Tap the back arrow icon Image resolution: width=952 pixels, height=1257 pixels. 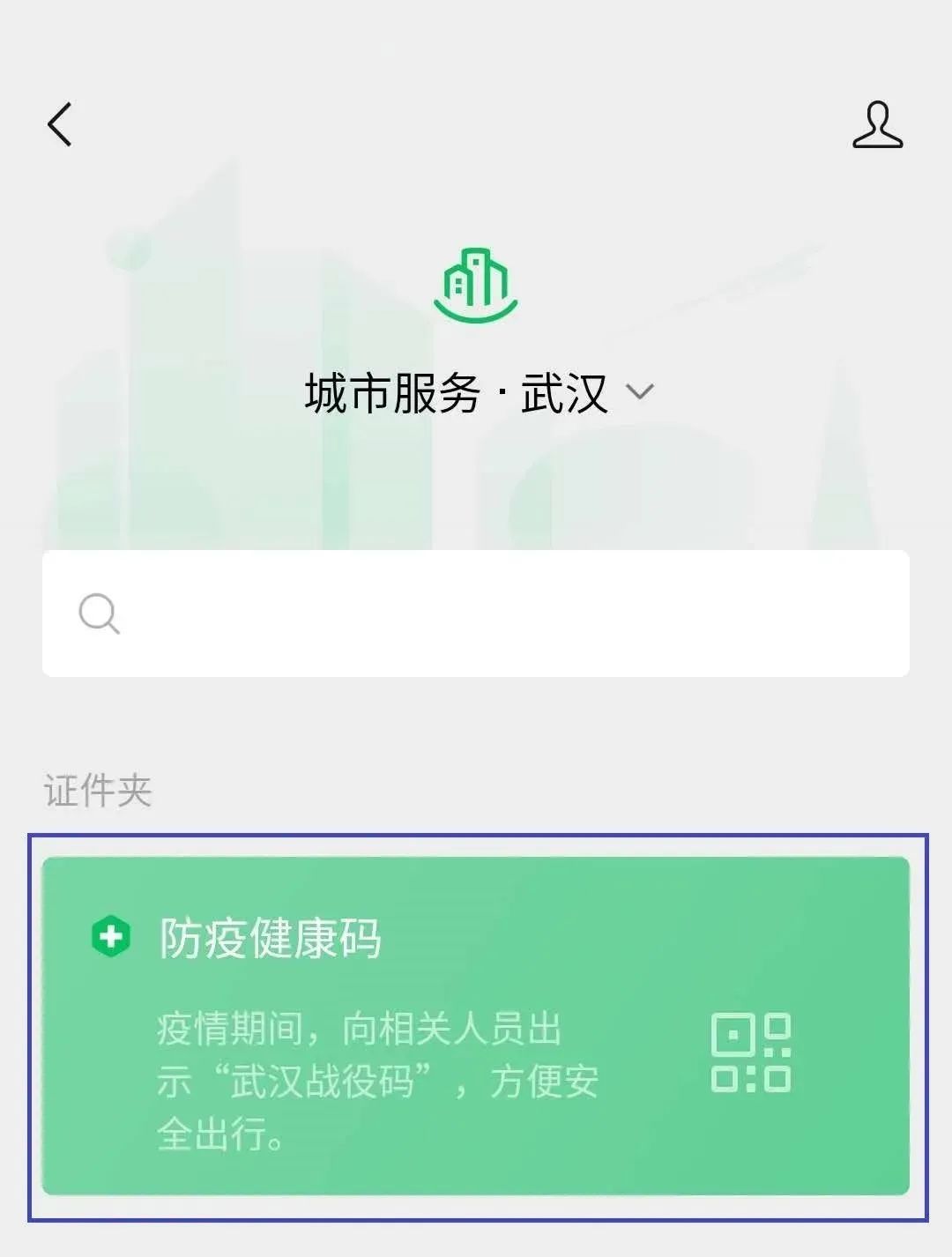point(58,123)
